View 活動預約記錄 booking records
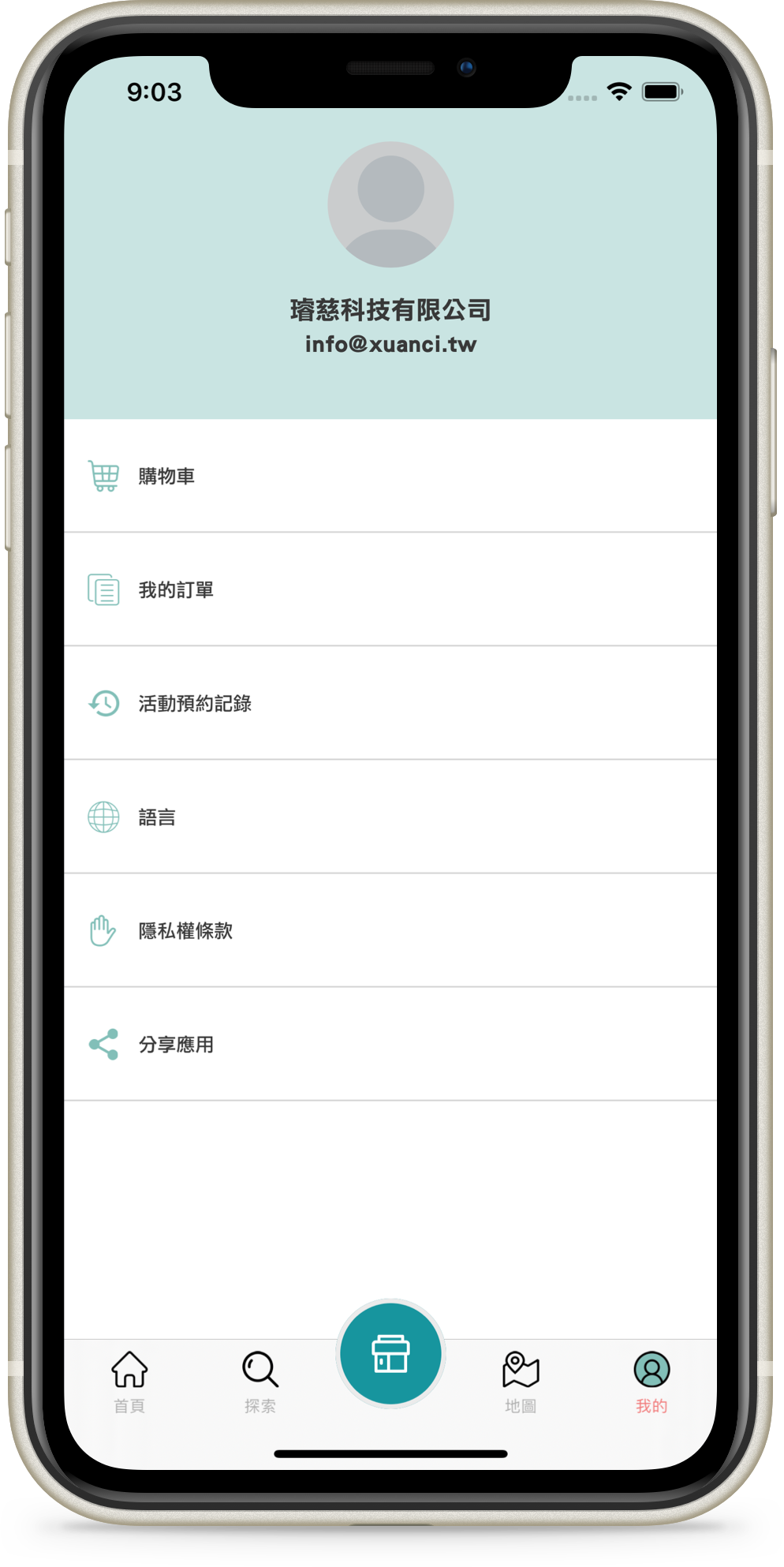This screenshot has width=784, height=1567. [x=390, y=703]
